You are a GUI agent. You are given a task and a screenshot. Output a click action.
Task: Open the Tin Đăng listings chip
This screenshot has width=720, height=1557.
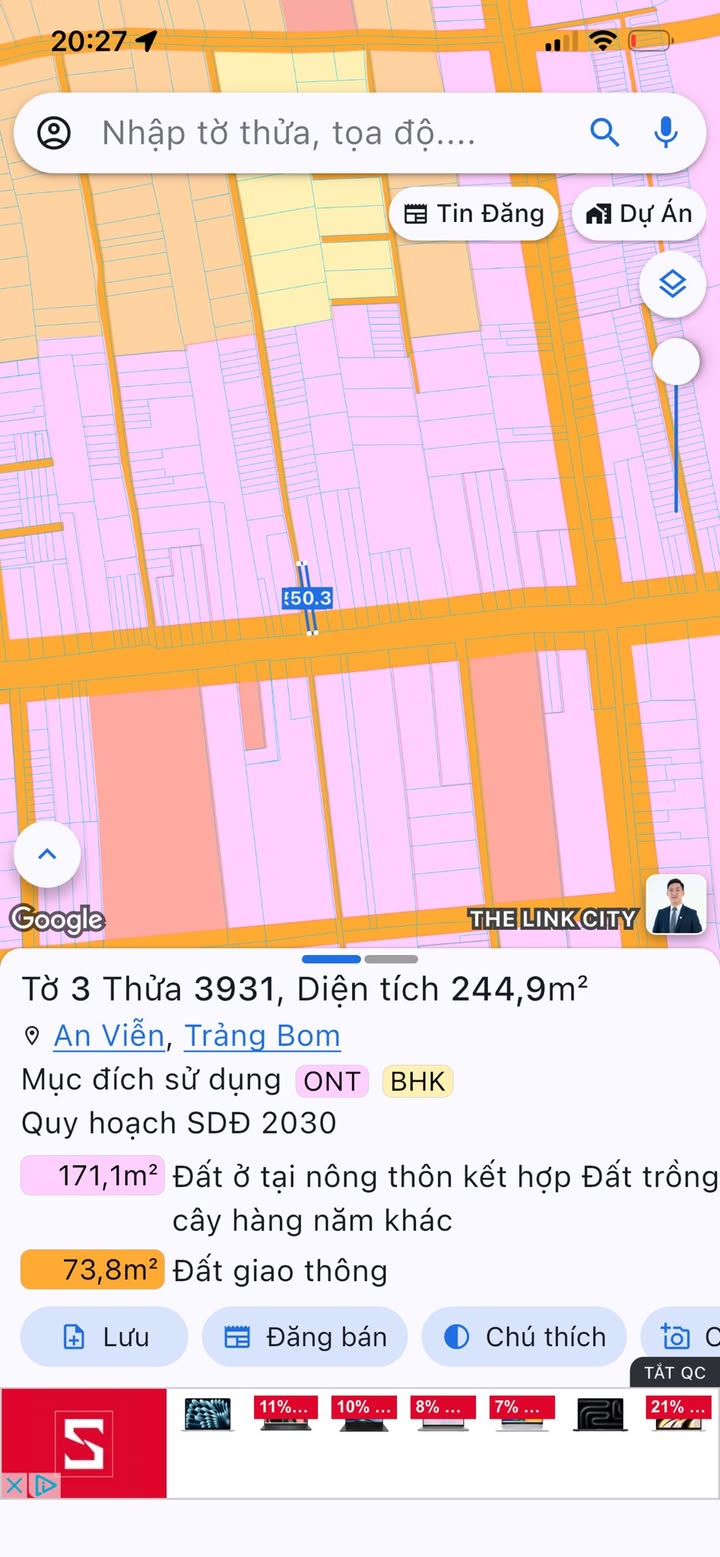[473, 213]
